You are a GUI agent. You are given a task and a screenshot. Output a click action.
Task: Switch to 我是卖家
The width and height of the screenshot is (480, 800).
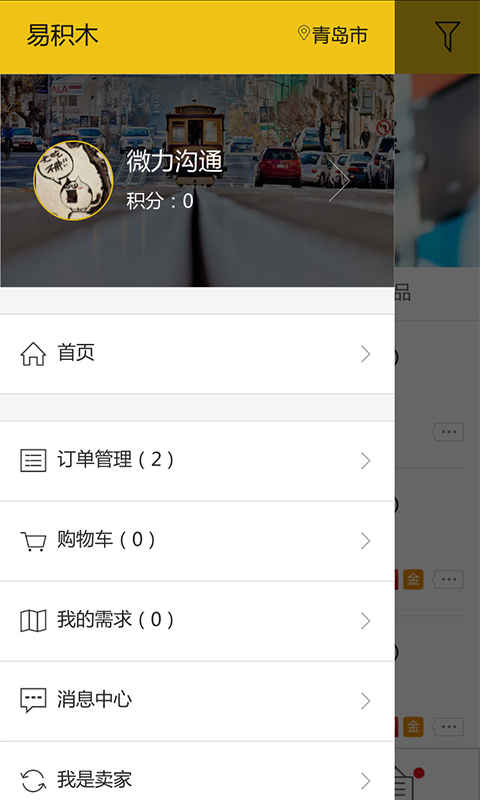coord(197,771)
